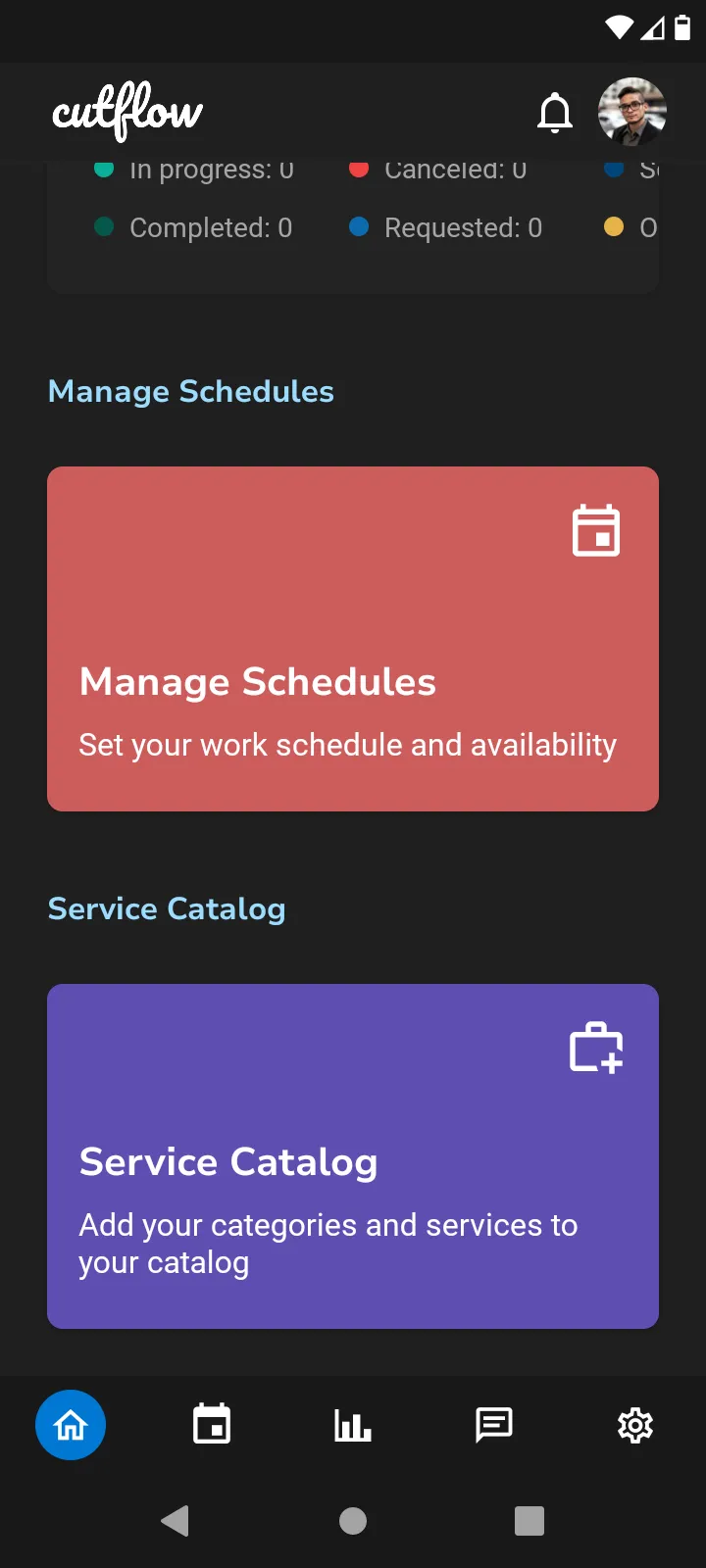This screenshot has width=706, height=1568.
Task: Switch to the home tab
Action: click(71, 1425)
